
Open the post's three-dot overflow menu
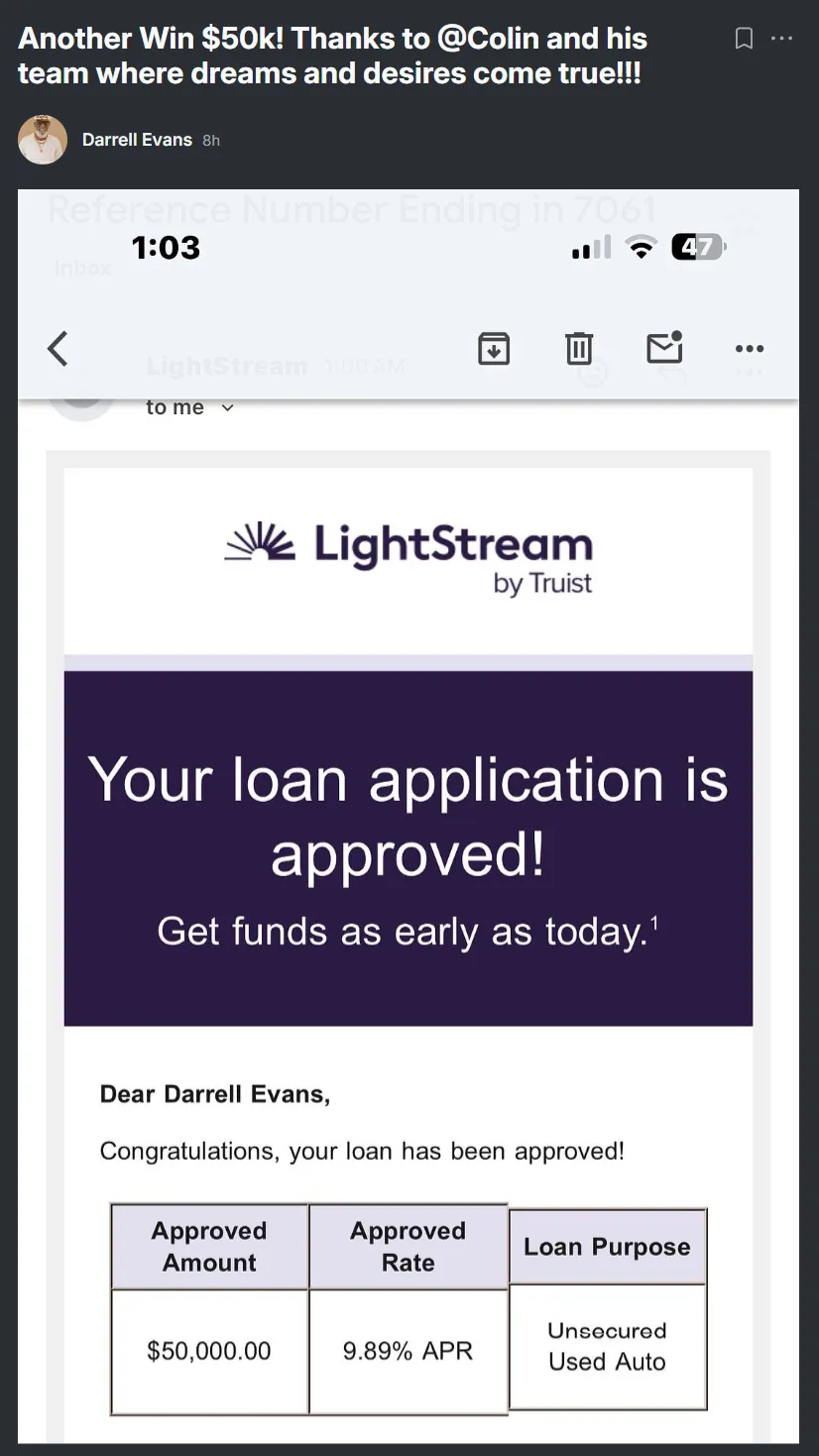[782, 39]
